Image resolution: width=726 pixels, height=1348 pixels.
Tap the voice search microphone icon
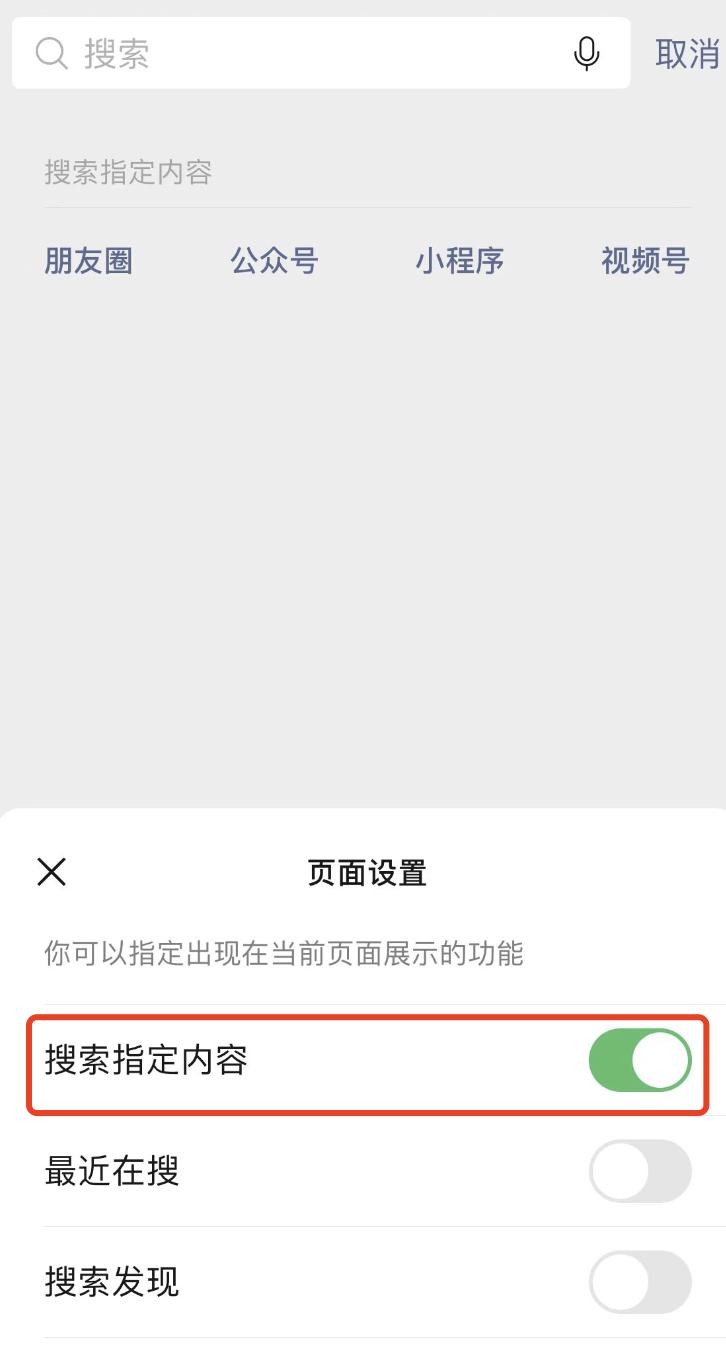[x=586, y=54]
